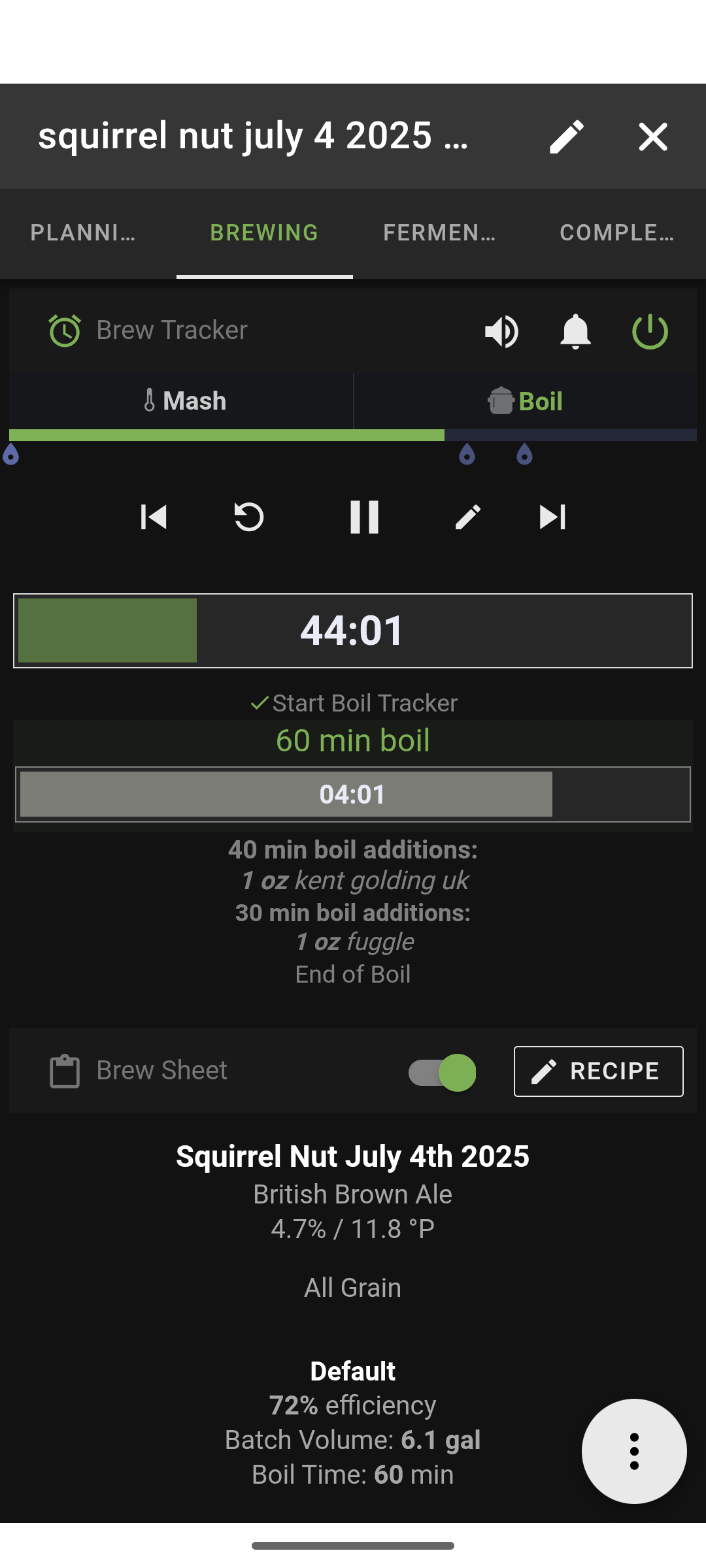Open the Fermenting tab
The width and height of the screenshot is (706, 1568).
point(439,233)
